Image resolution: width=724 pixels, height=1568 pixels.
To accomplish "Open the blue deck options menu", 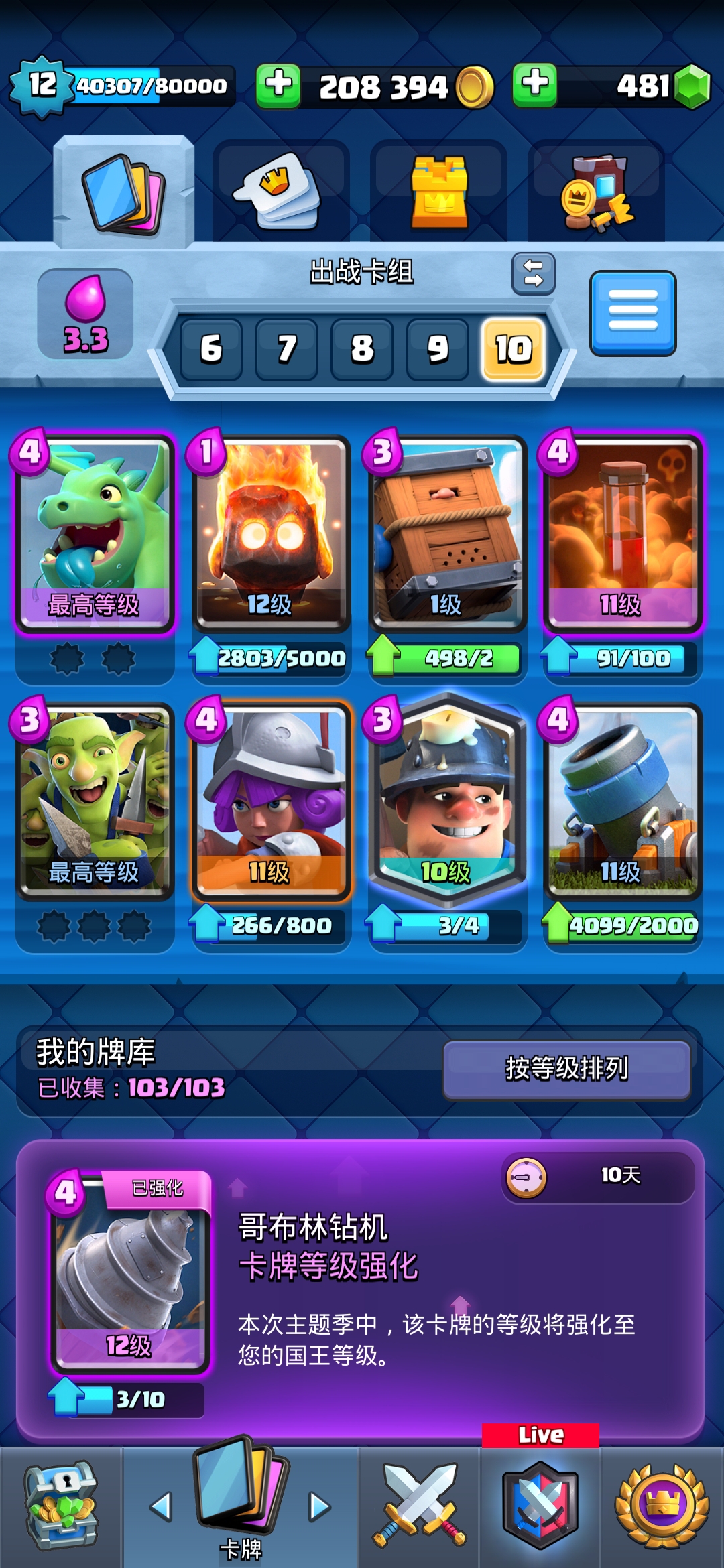I will 632,313.
